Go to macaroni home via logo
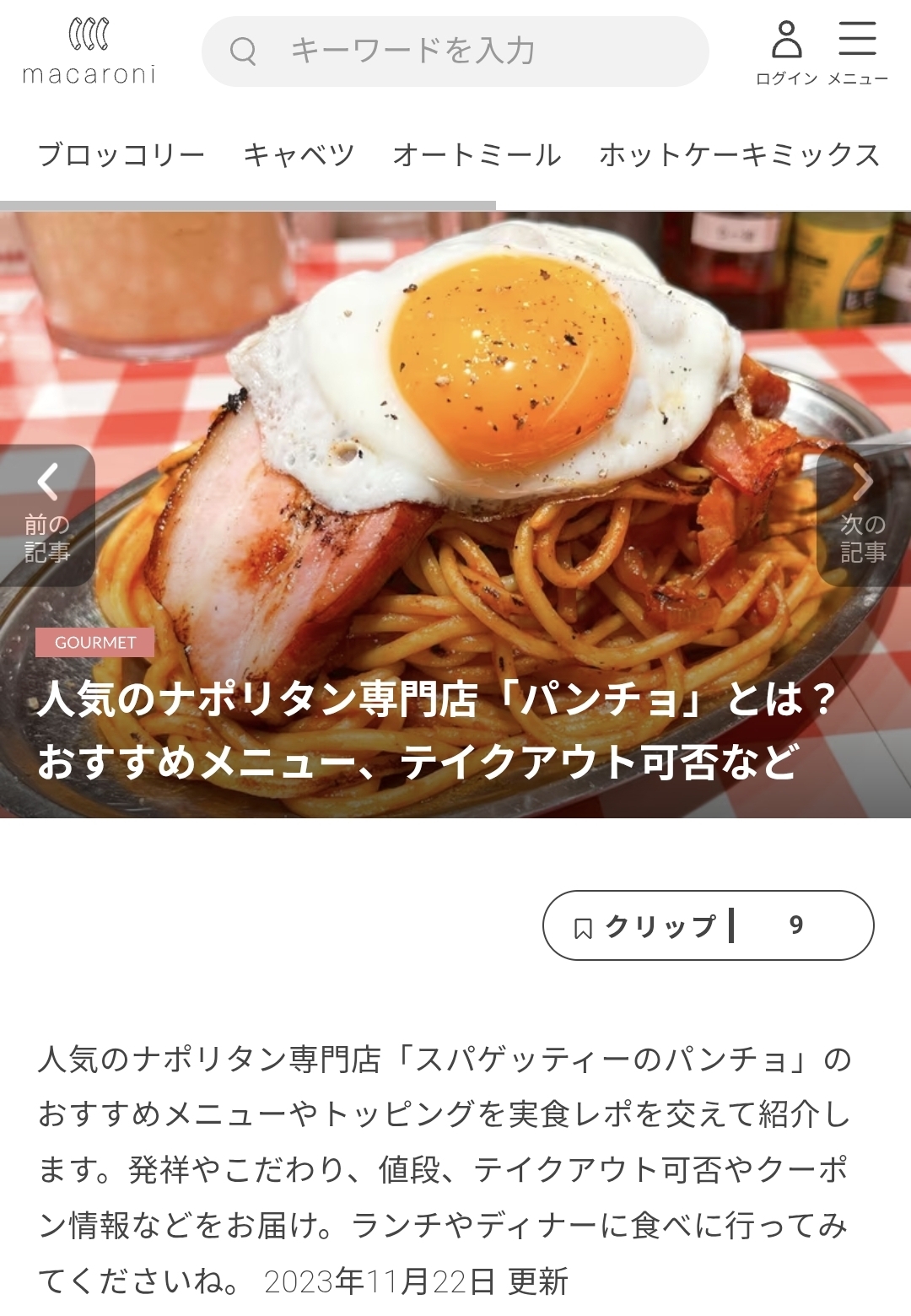The height and width of the screenshot is (1316, 911). pos(89,52)
